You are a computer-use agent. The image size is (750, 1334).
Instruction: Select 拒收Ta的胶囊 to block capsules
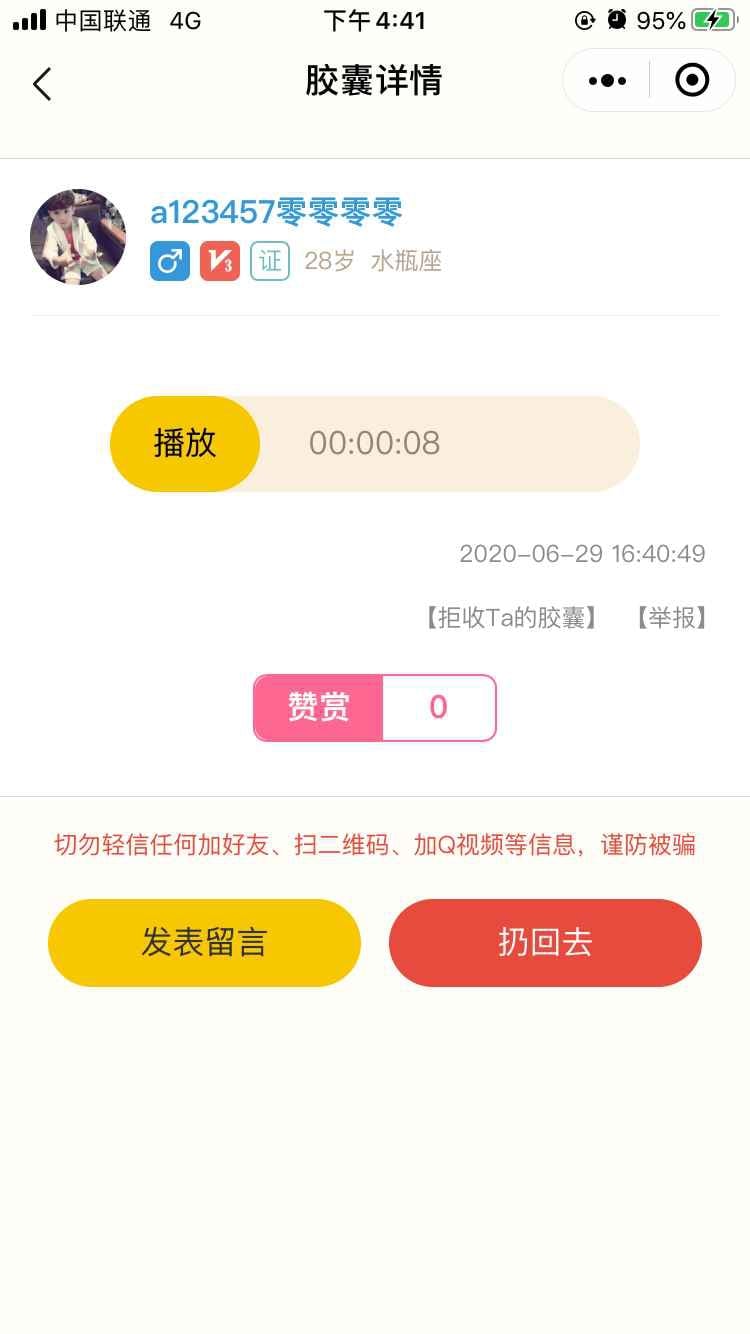pyautogui.click(x=511, y=618)
